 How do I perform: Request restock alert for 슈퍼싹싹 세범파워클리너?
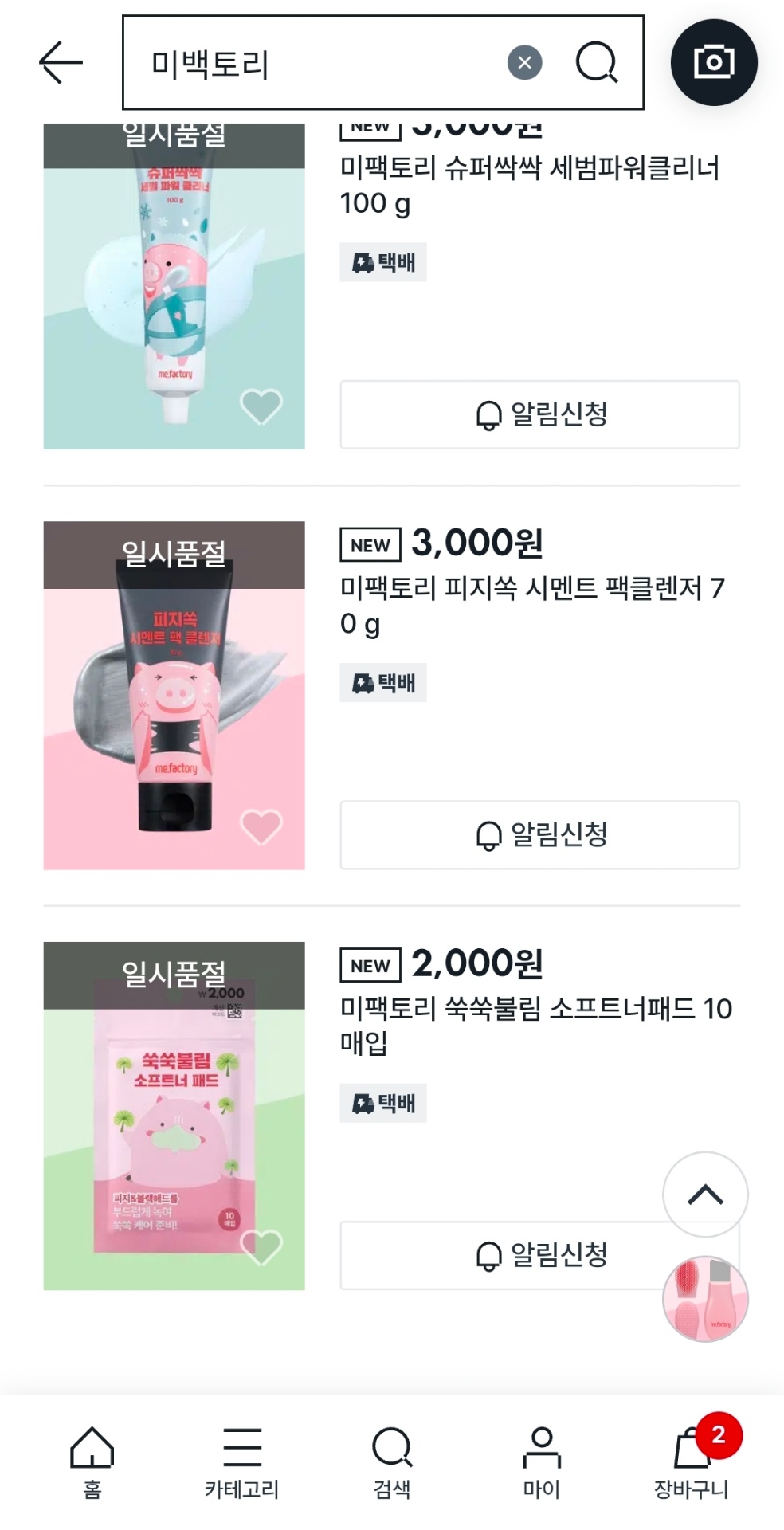539,414
